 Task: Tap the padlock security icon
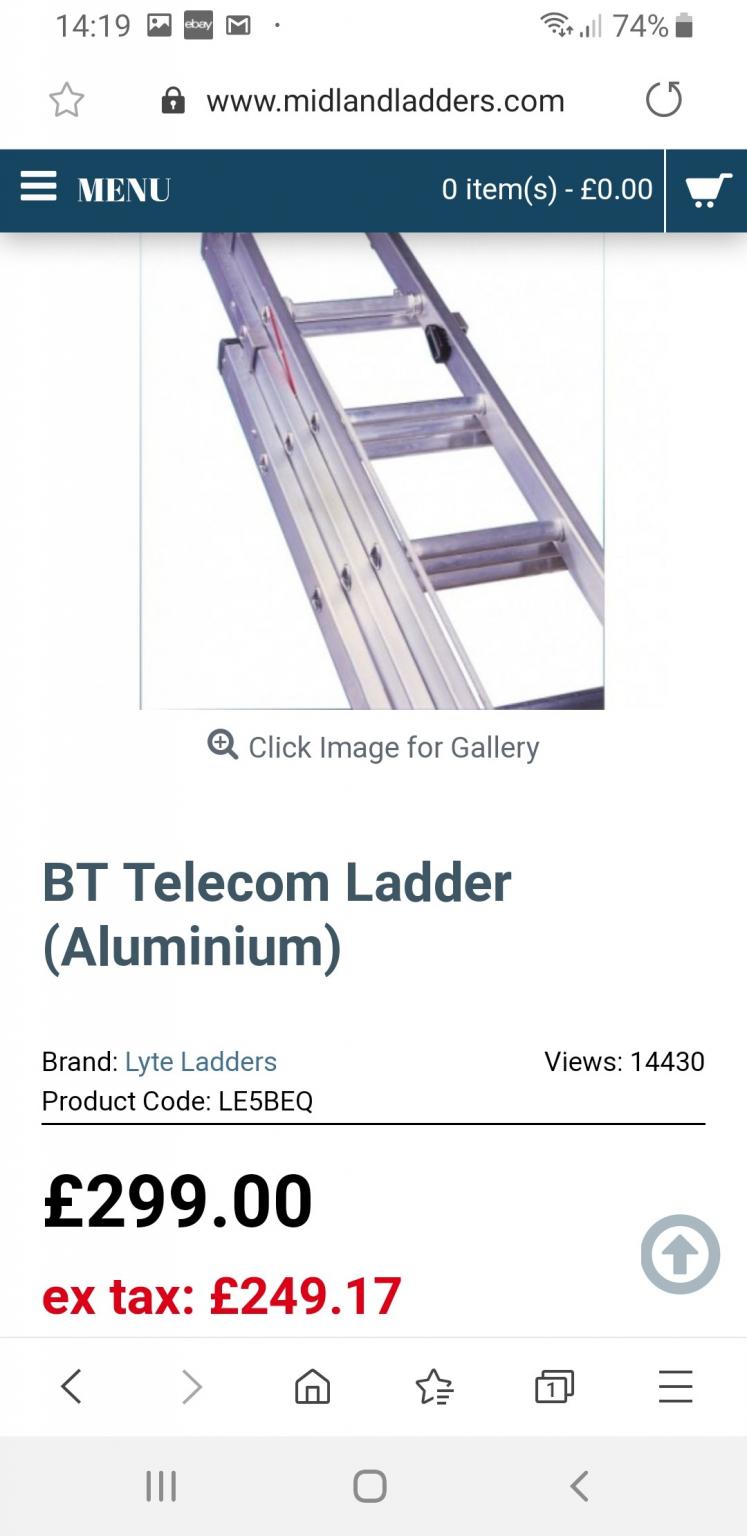pos(173,100)
